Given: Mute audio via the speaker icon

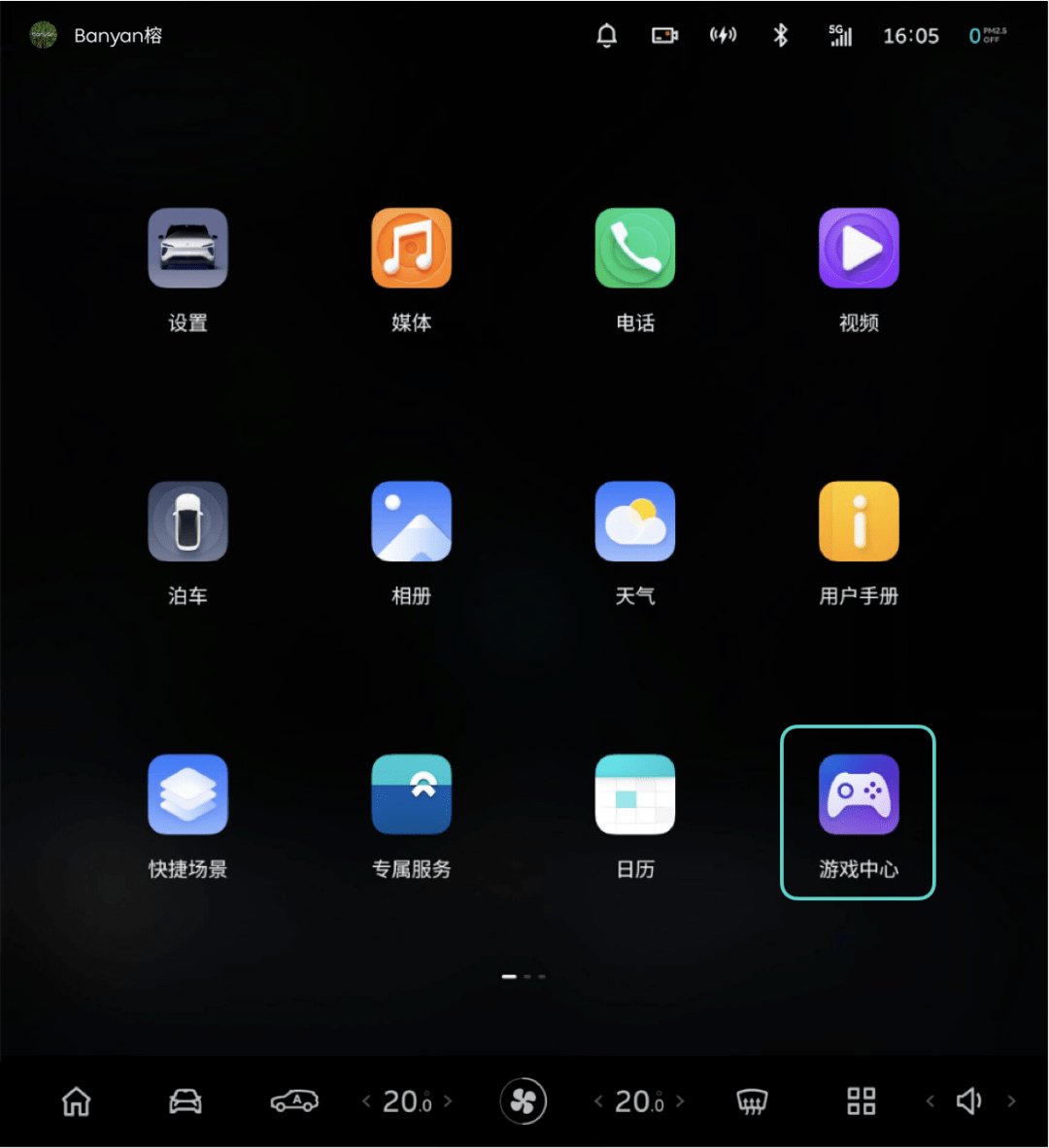Looking at the screenshot, I should tap(968, 1100).
